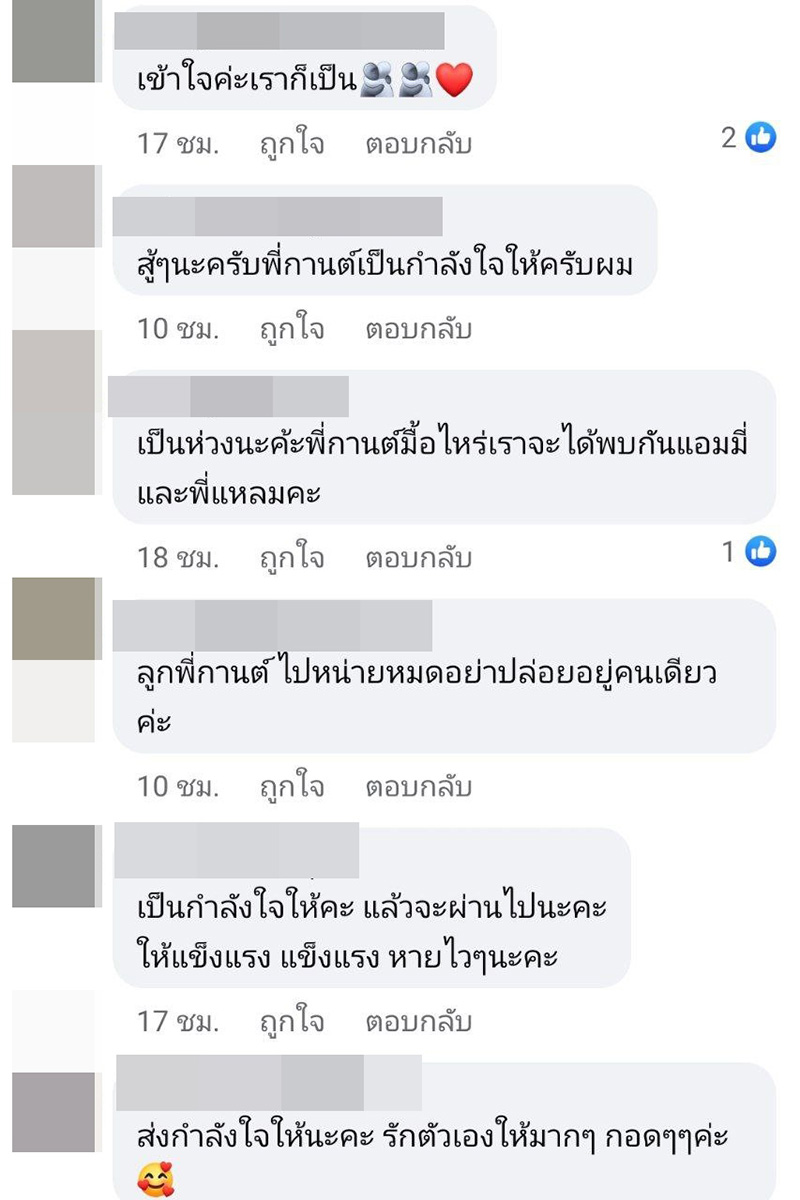The image size is (800, 1200).
Task: Click the red heart emoji in the first comment
Action: point(451,80)
